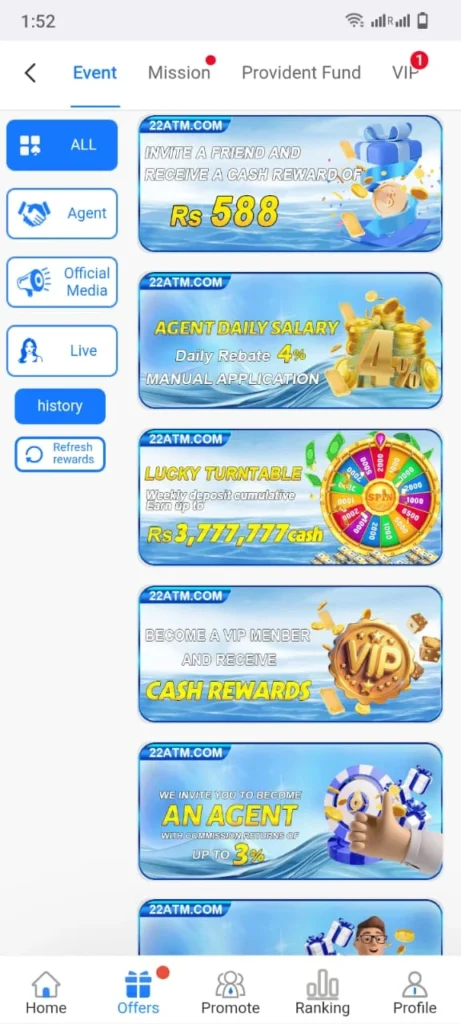The image size is (461, 1024).
Task: View the VIP member cash rewards banner
Action: point(291,654)
